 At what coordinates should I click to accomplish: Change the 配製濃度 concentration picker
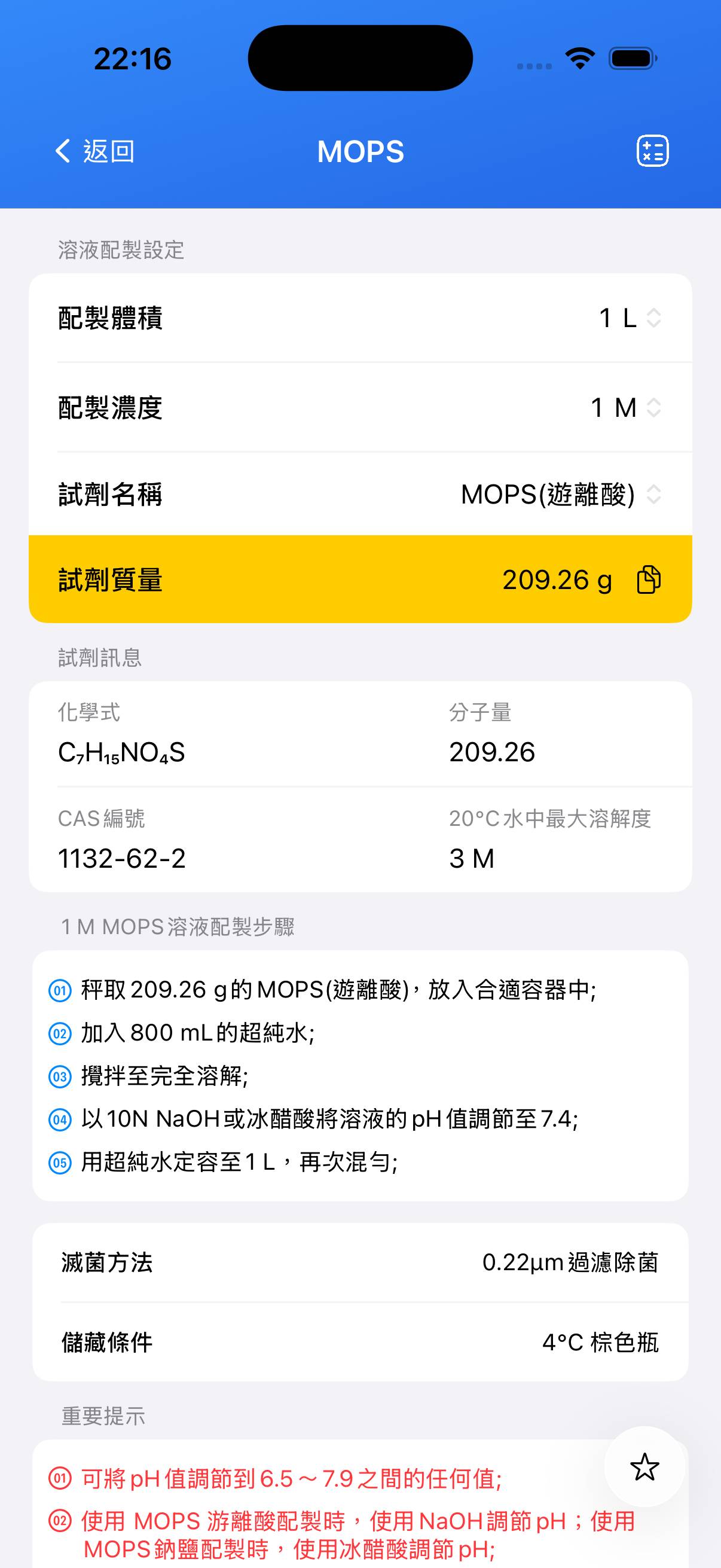(625, 407)
